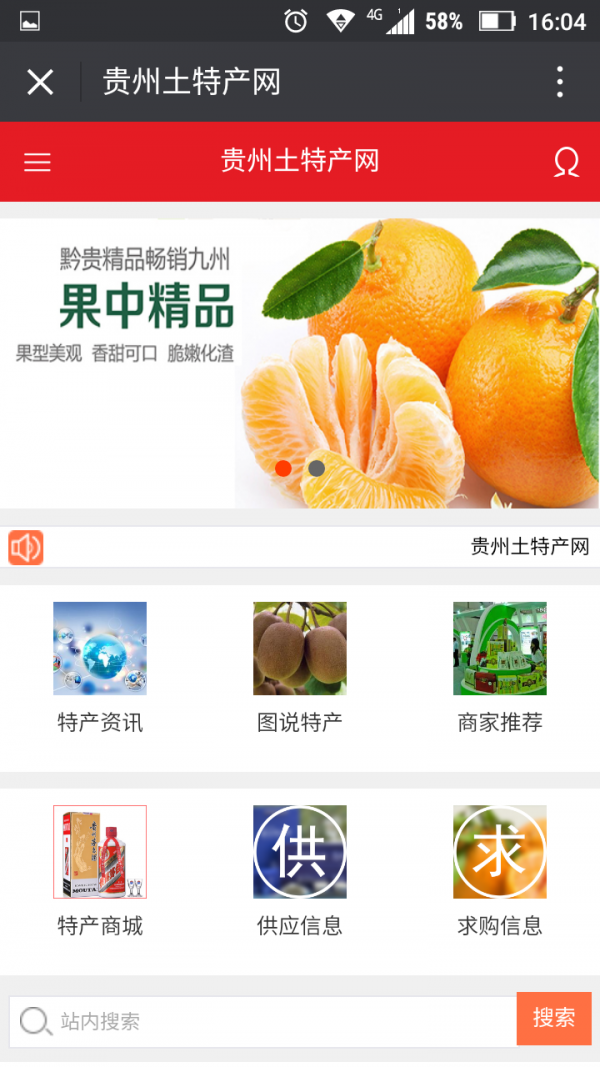Open the user profile icon in red header
This screenshot has height=1067, width=600.
coord(566,162)
